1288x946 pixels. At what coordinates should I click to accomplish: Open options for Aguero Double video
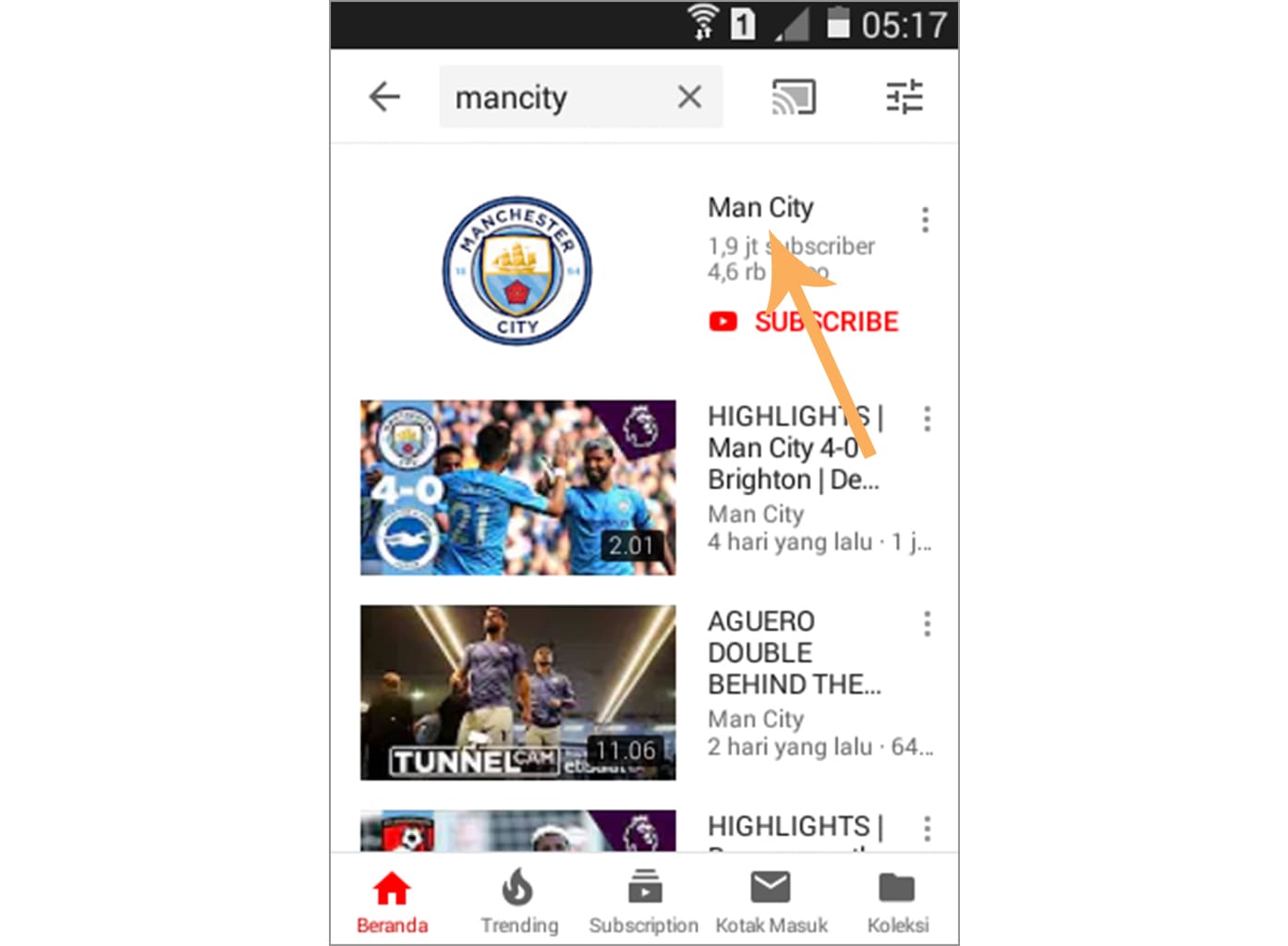tap(927, 625)
